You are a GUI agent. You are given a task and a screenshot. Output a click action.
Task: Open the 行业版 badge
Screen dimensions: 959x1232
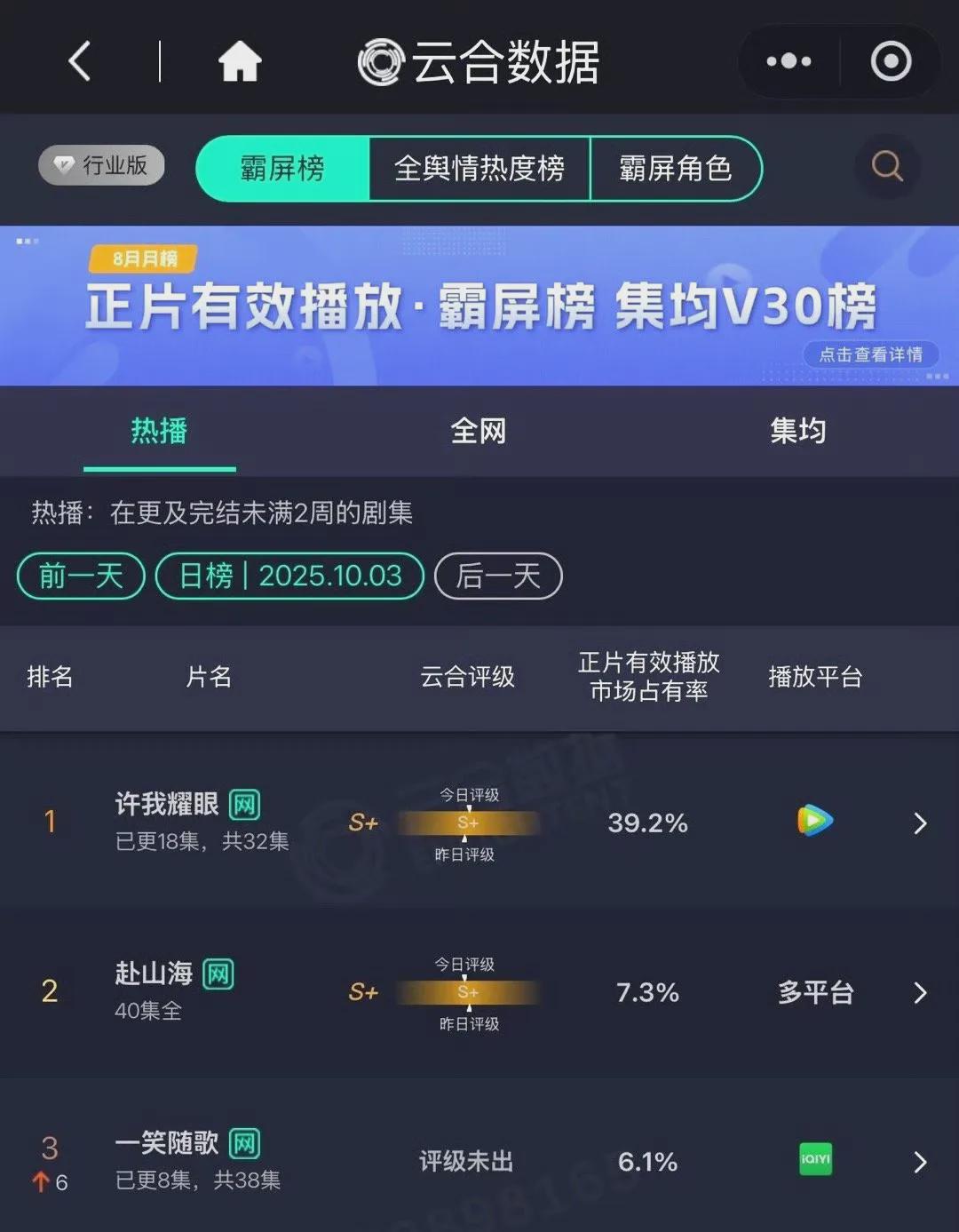101,165
